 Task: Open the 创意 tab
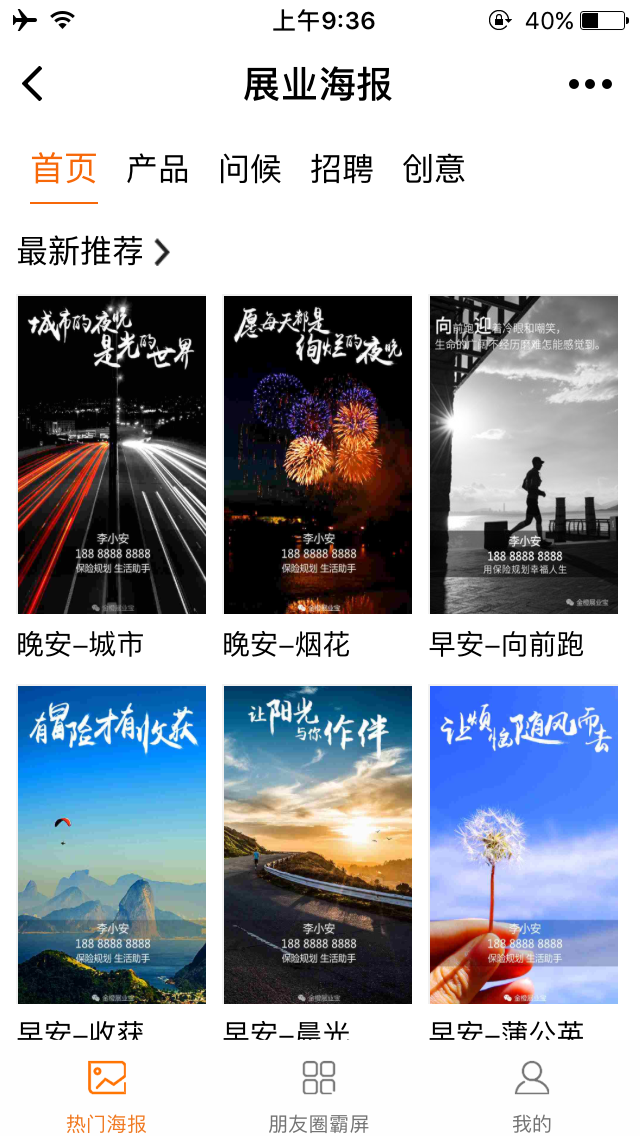(x=434, y=169)
